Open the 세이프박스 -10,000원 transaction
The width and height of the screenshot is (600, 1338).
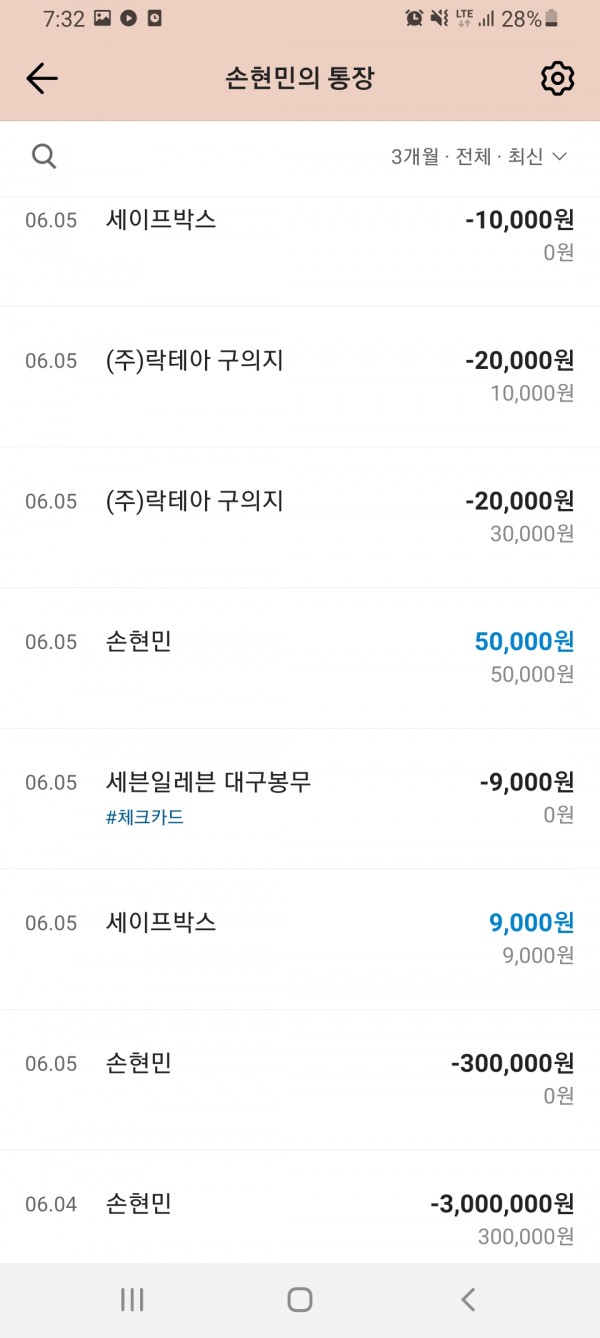(x=300, y=237)
